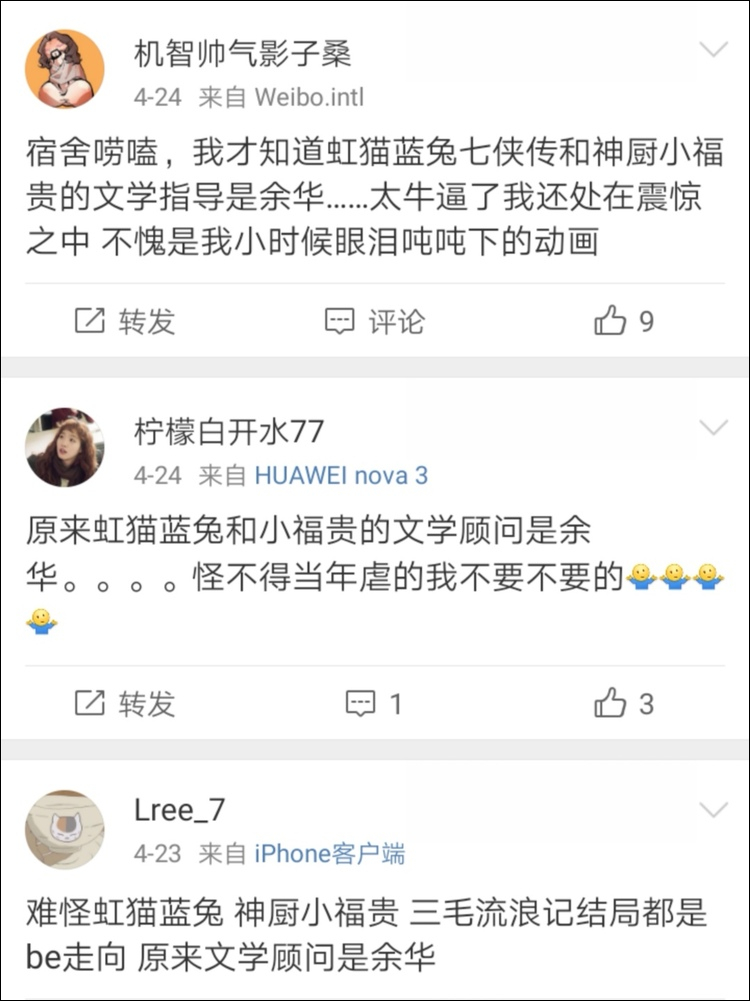The height and width of the screenshot is (1001, 750).
Task: Comment on 机智帅气影子桑's post
Action: point(375,321)
